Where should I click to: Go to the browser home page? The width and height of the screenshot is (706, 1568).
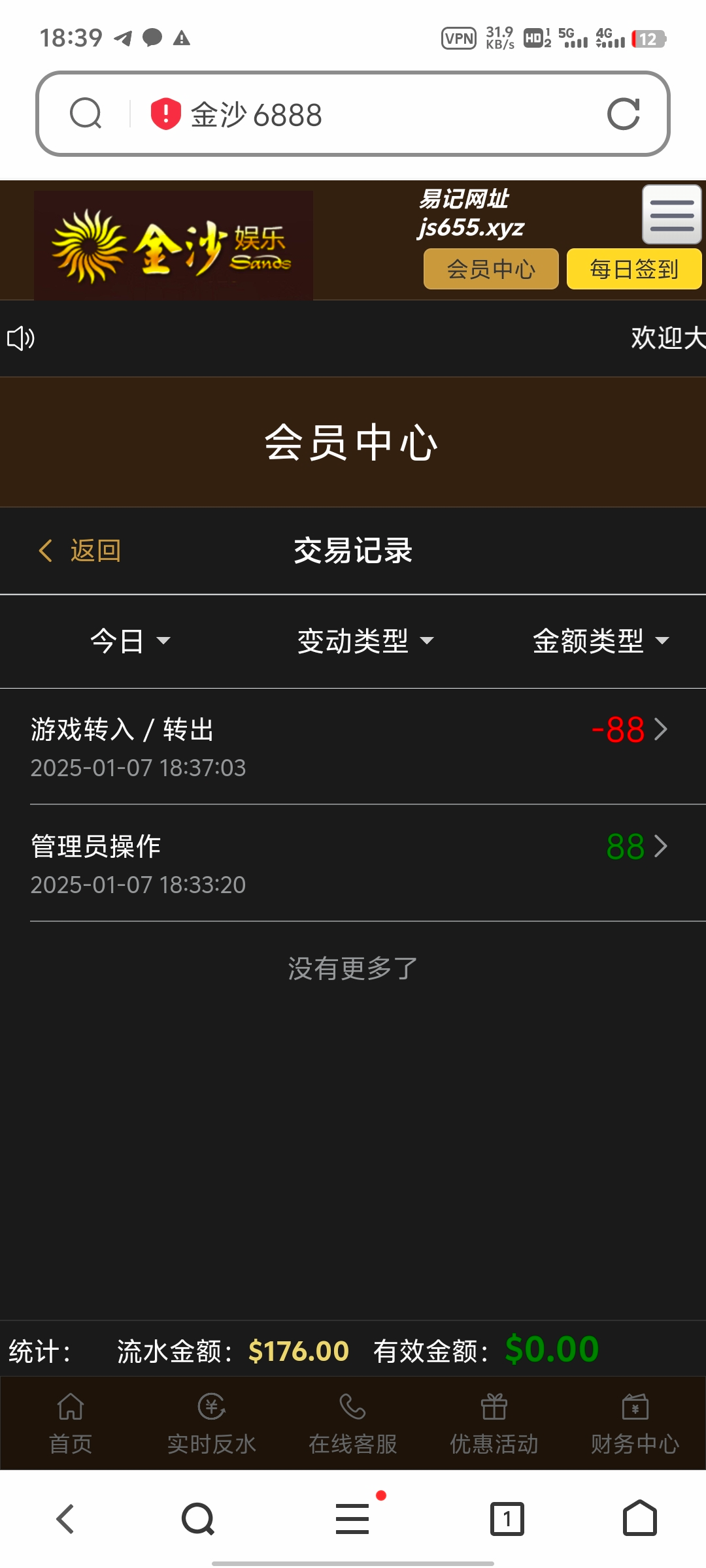point(639,1519)
